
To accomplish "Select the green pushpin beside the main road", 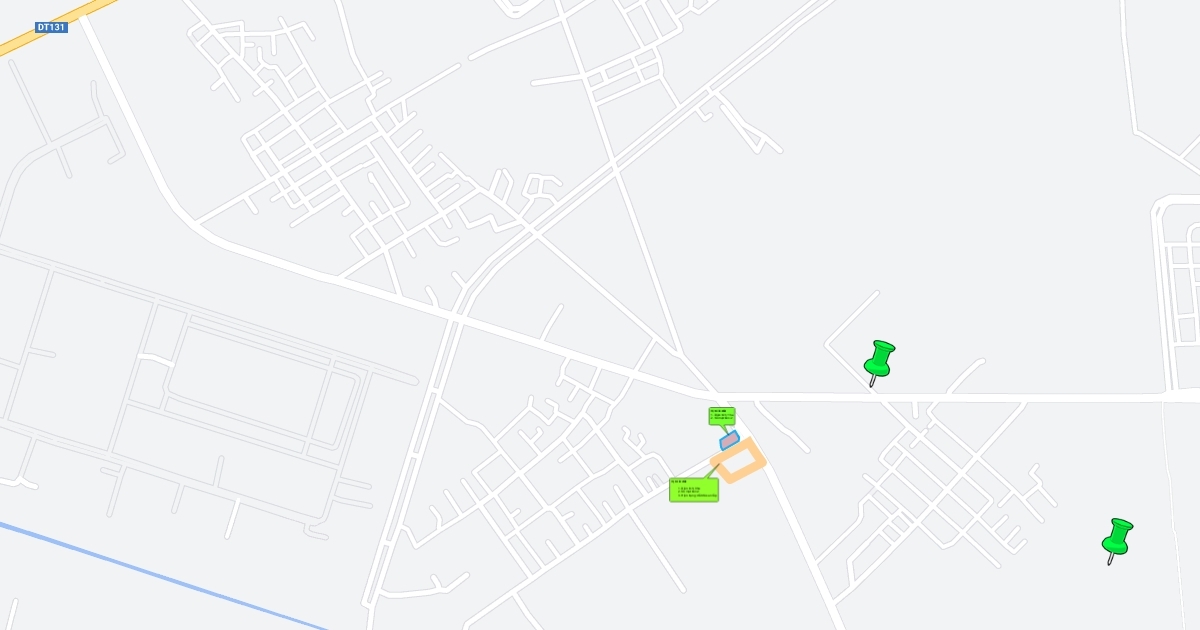I will (879, 359).
